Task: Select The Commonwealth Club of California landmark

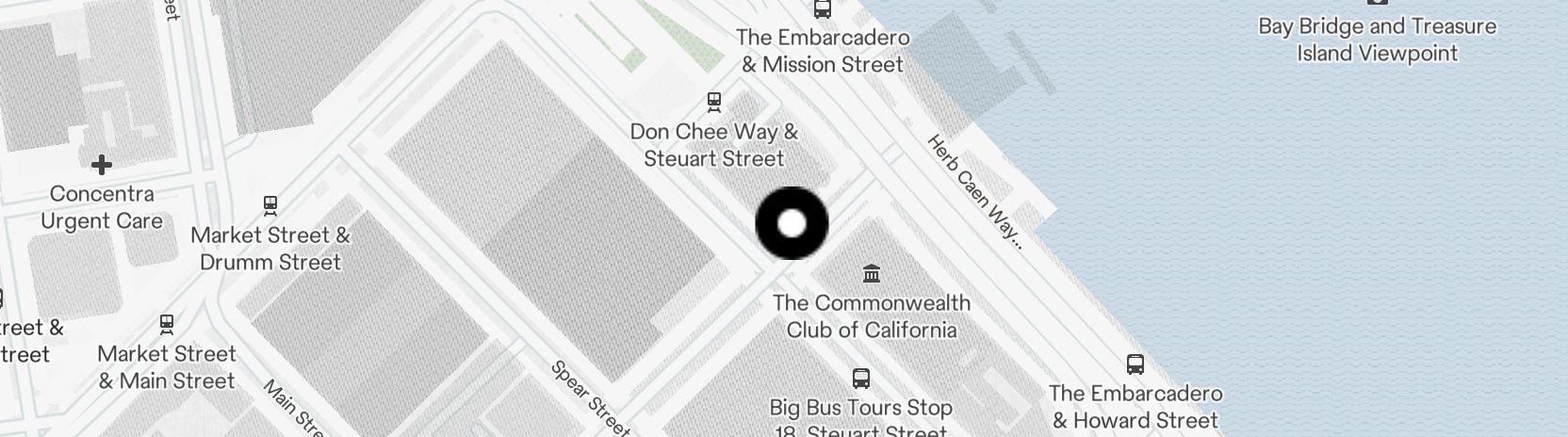Action: 872,275
